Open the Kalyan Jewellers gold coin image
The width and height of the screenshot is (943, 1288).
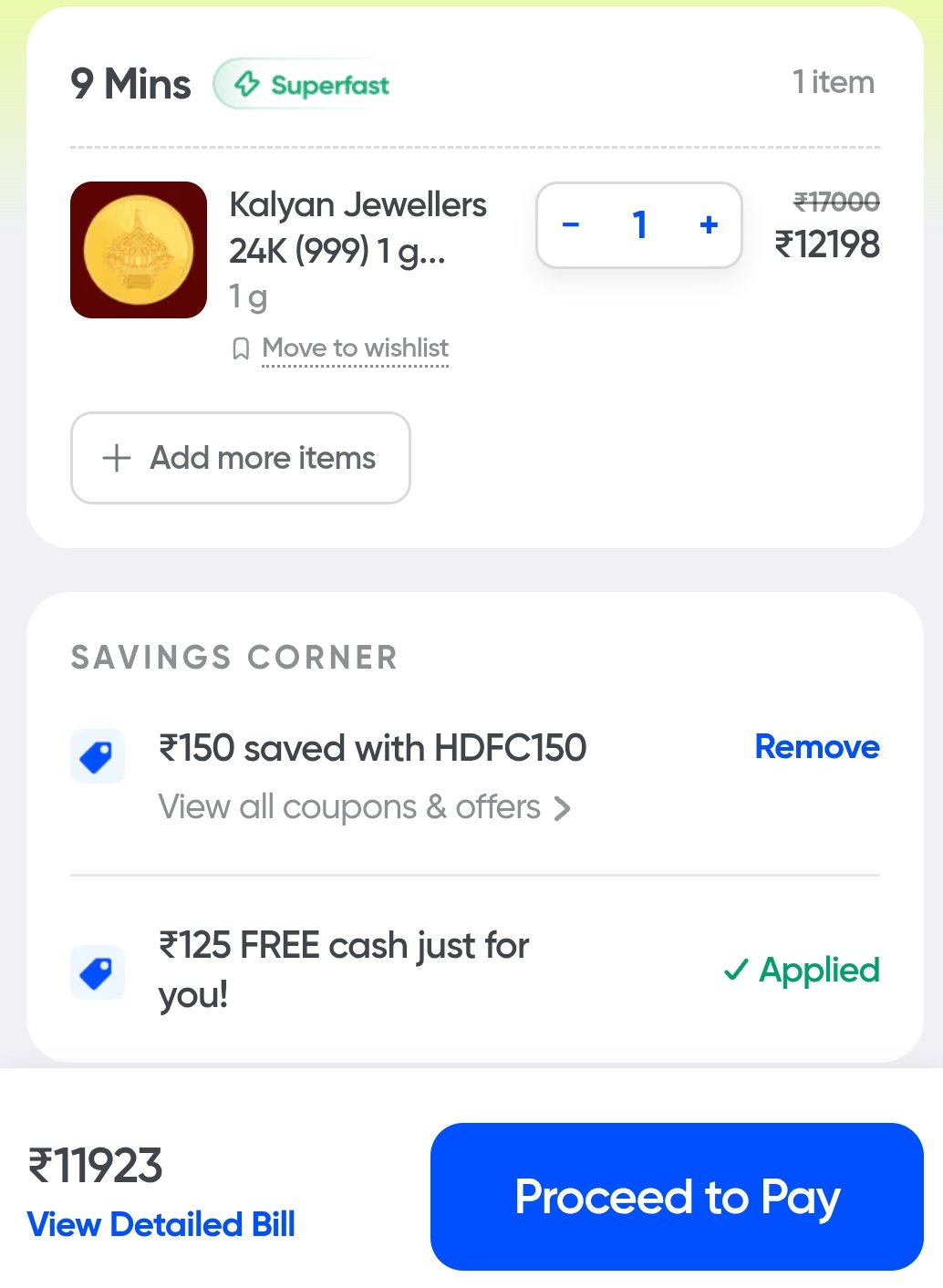(139, 250)
